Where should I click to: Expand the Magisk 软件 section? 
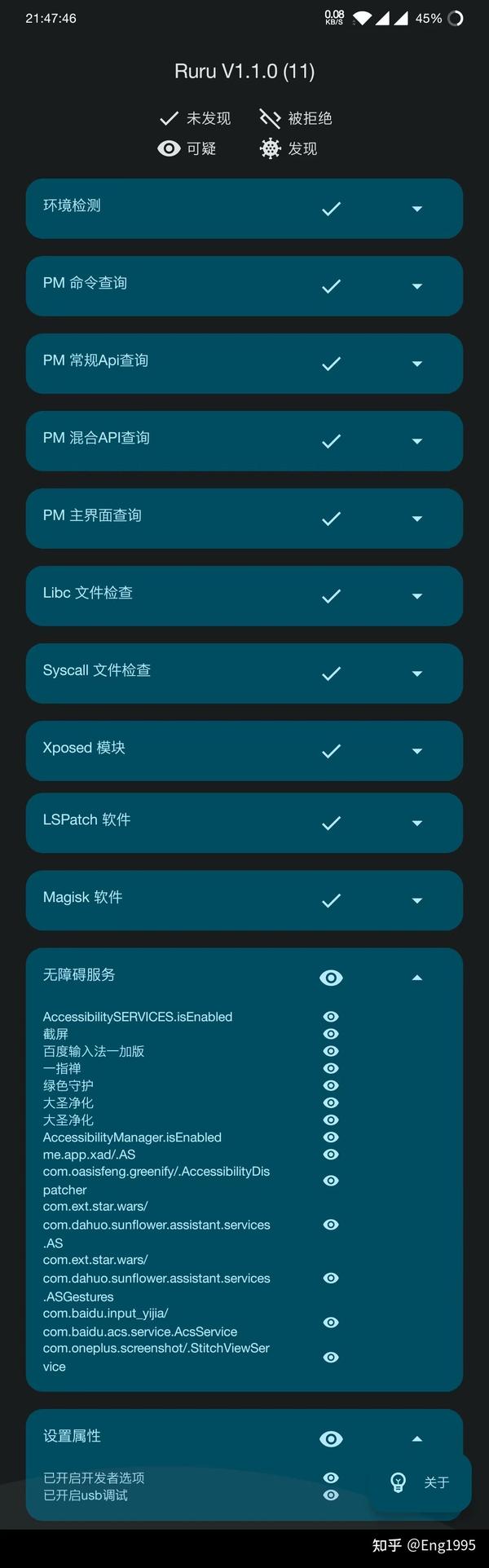click(416, 901)
